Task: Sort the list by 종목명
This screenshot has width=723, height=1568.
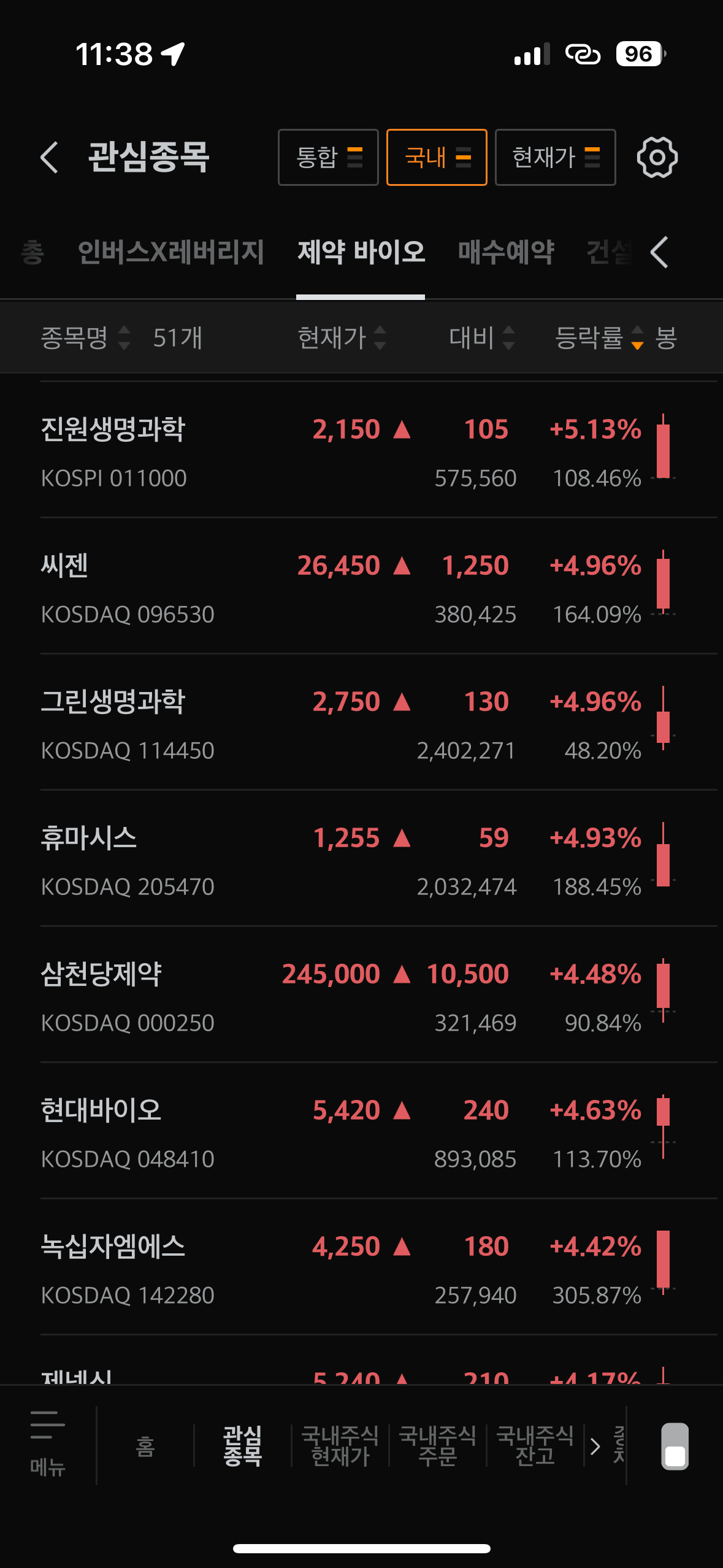Action: coord(85,337)
